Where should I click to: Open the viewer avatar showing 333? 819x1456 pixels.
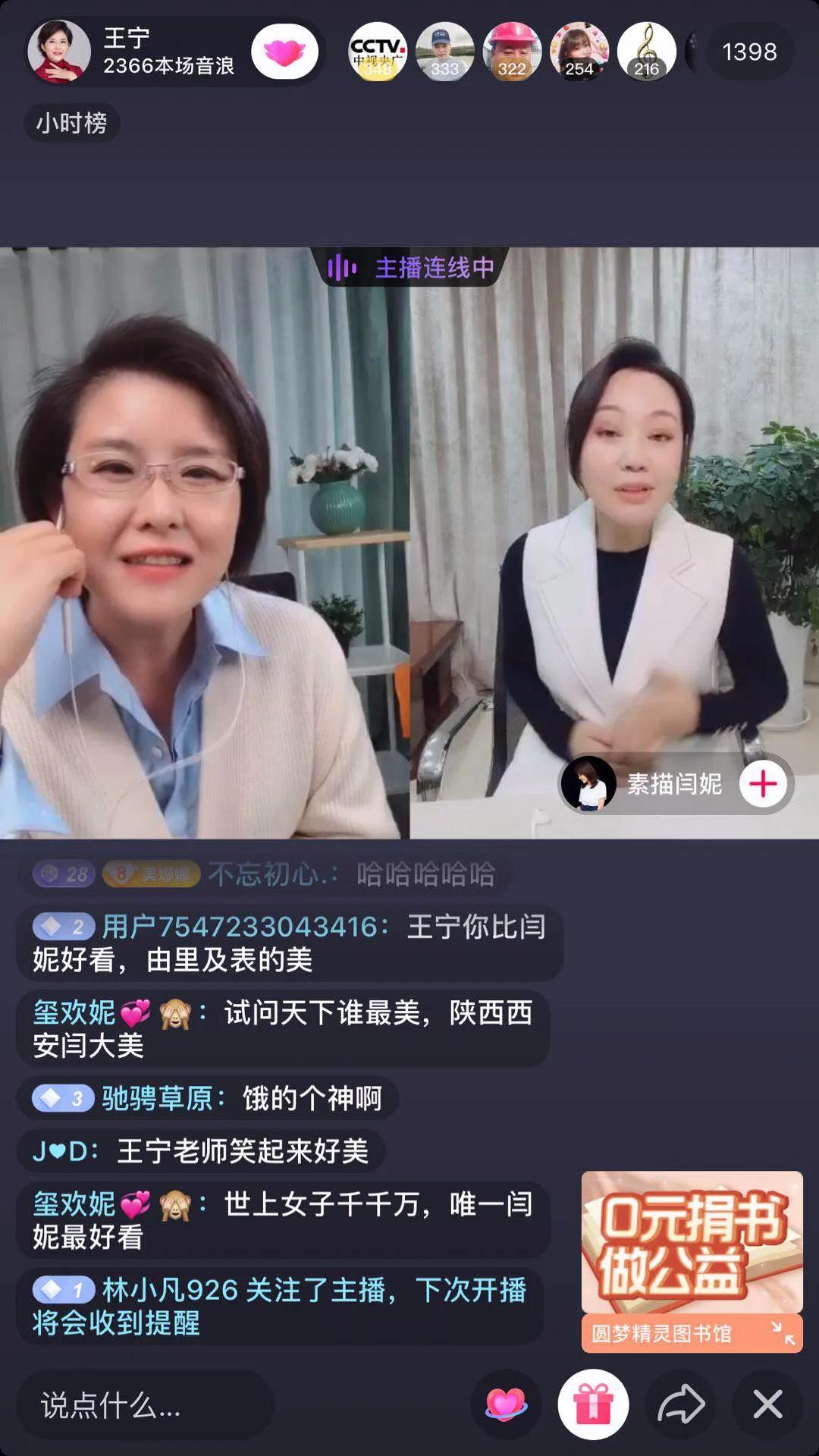point(444,52)
